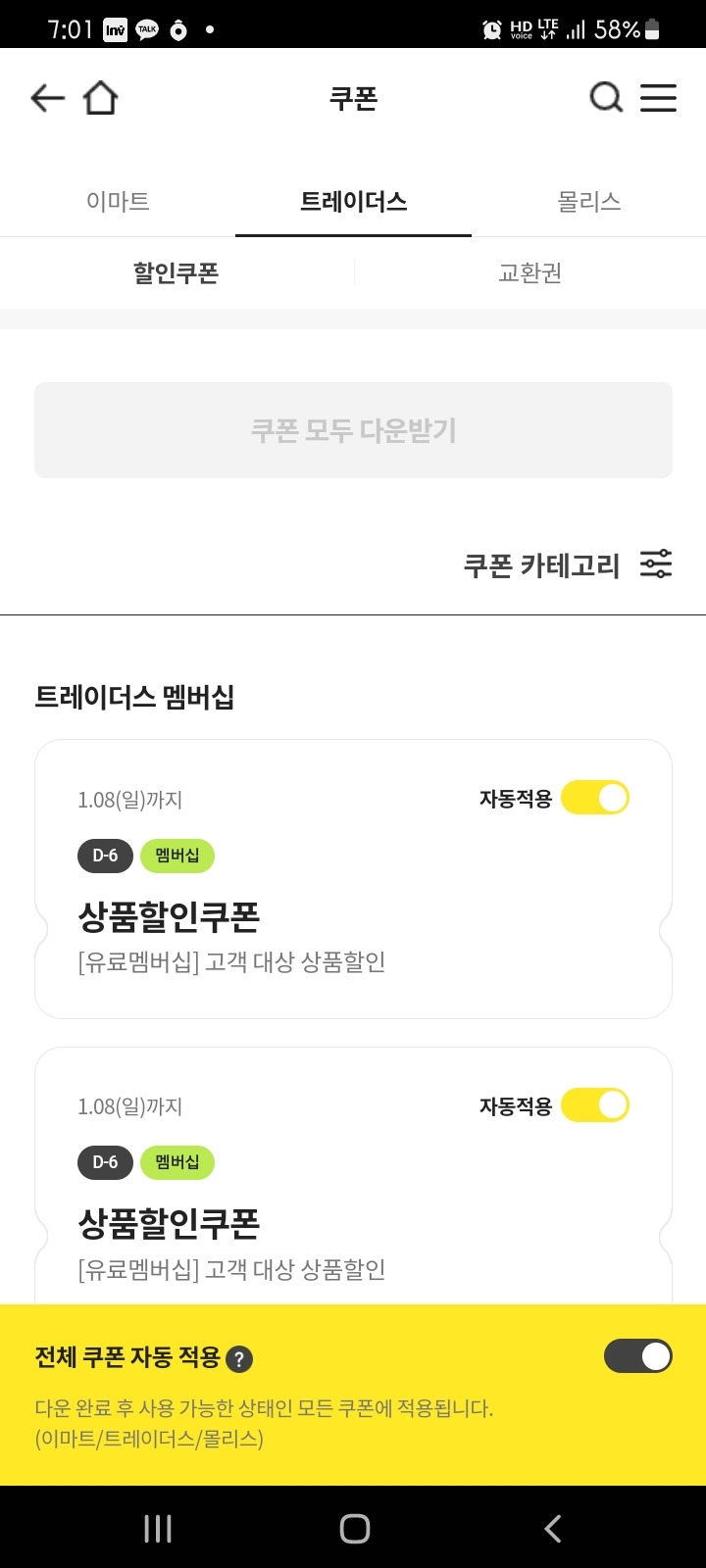Select the 교환권 sub-tab
This screenshot has width=706, height=1568.
coord(529,273)
